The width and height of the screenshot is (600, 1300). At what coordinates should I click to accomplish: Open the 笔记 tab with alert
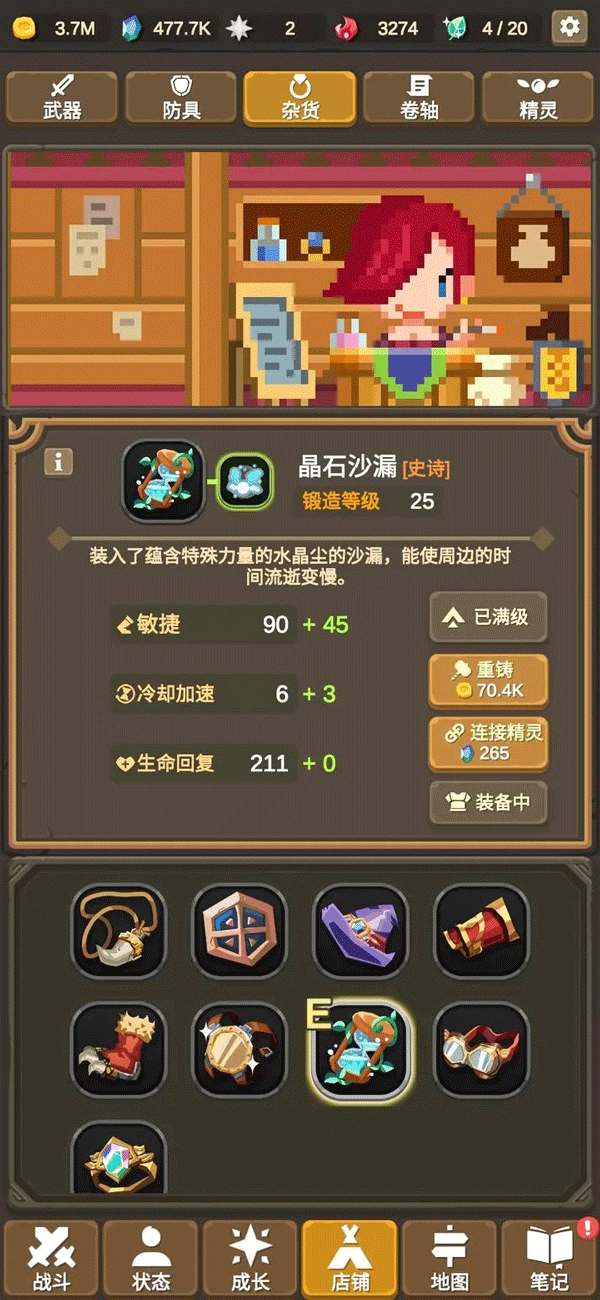click(x=549, y=1257)
